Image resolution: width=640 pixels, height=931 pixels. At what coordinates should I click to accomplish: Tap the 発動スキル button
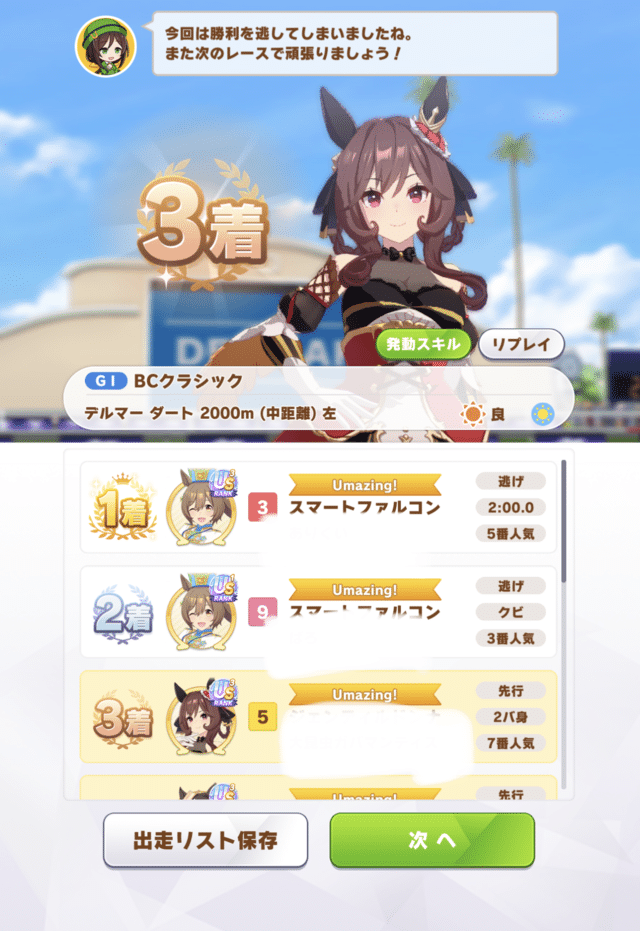[423, 344]
